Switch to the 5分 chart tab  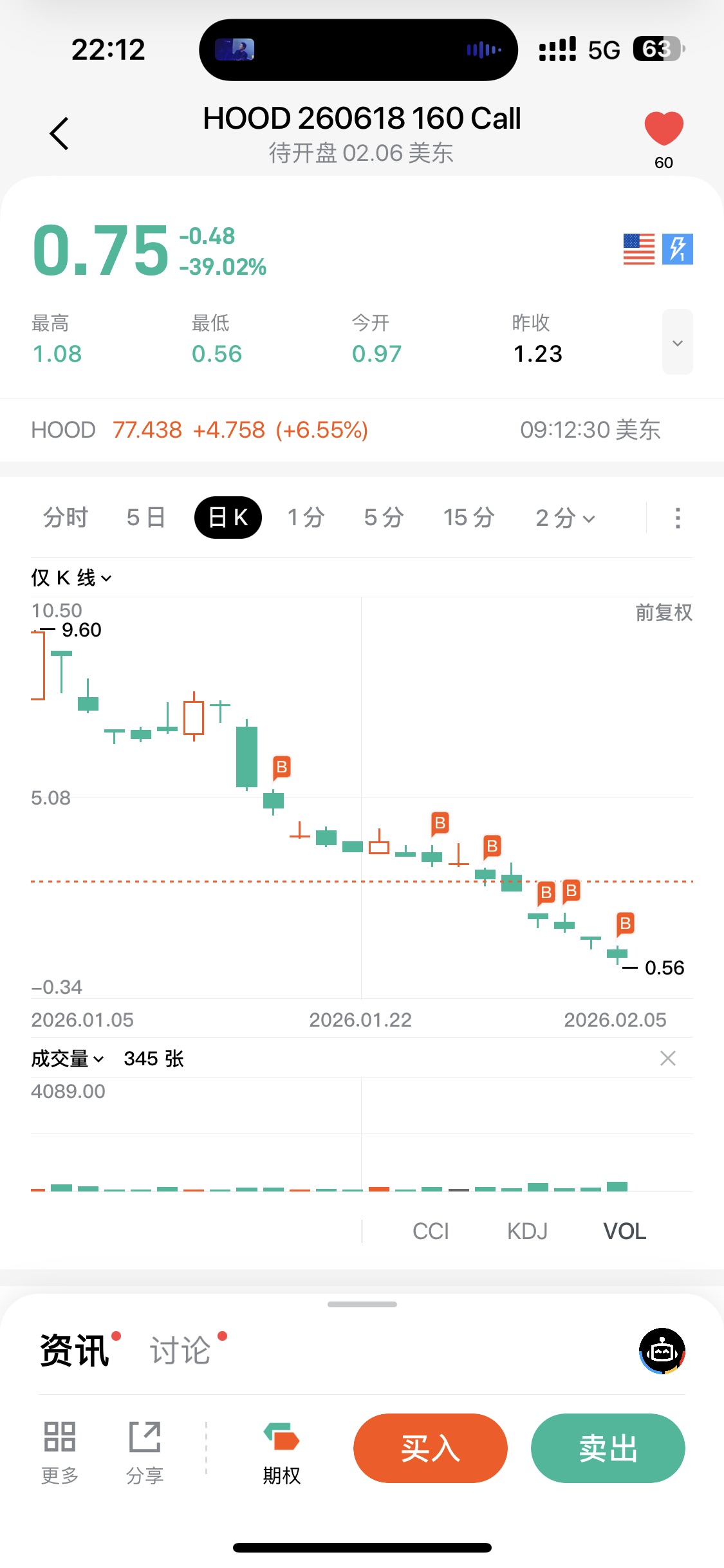click(x=384, y=518)
